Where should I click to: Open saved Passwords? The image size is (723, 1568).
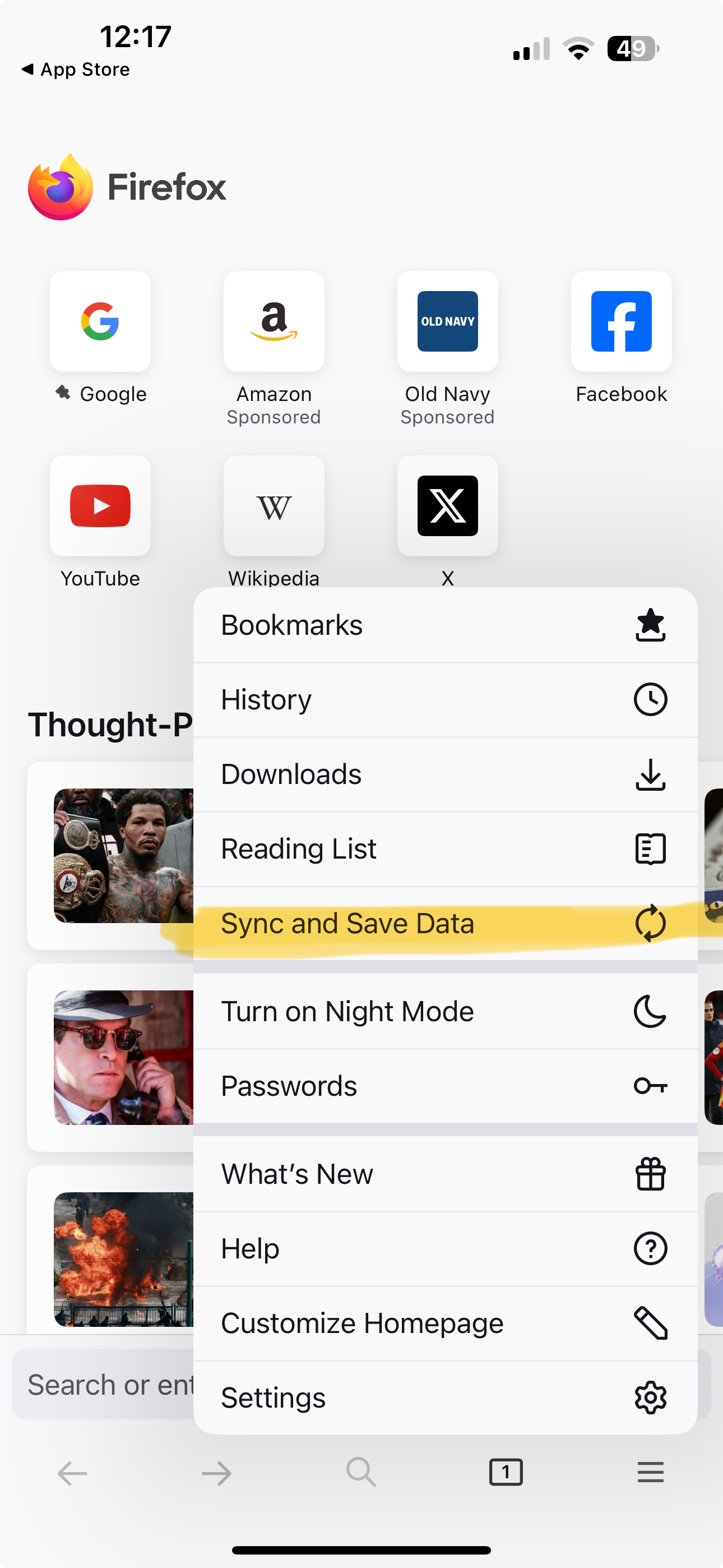[x=444, y=1086]
